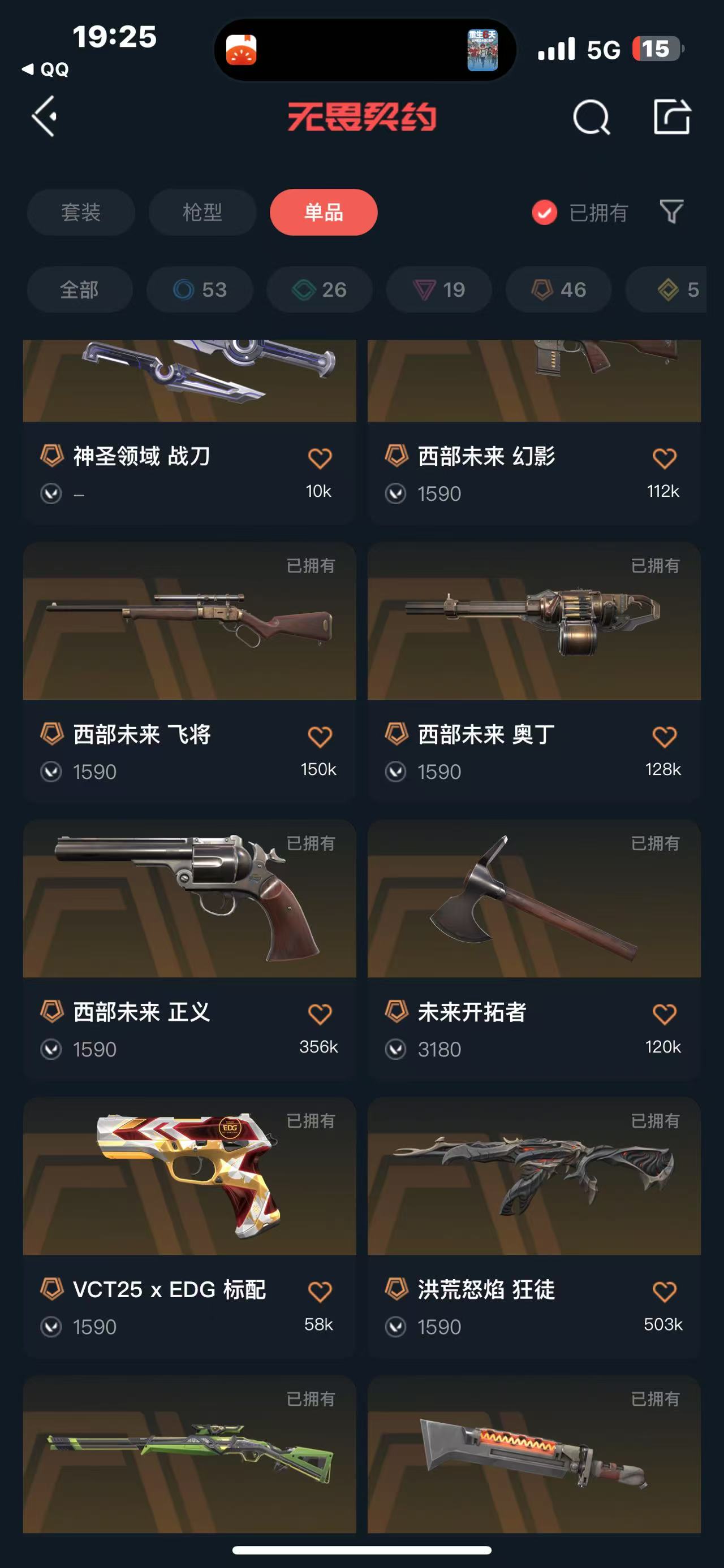Filter by the rarity chip showing 26

[x=320, y=290]
